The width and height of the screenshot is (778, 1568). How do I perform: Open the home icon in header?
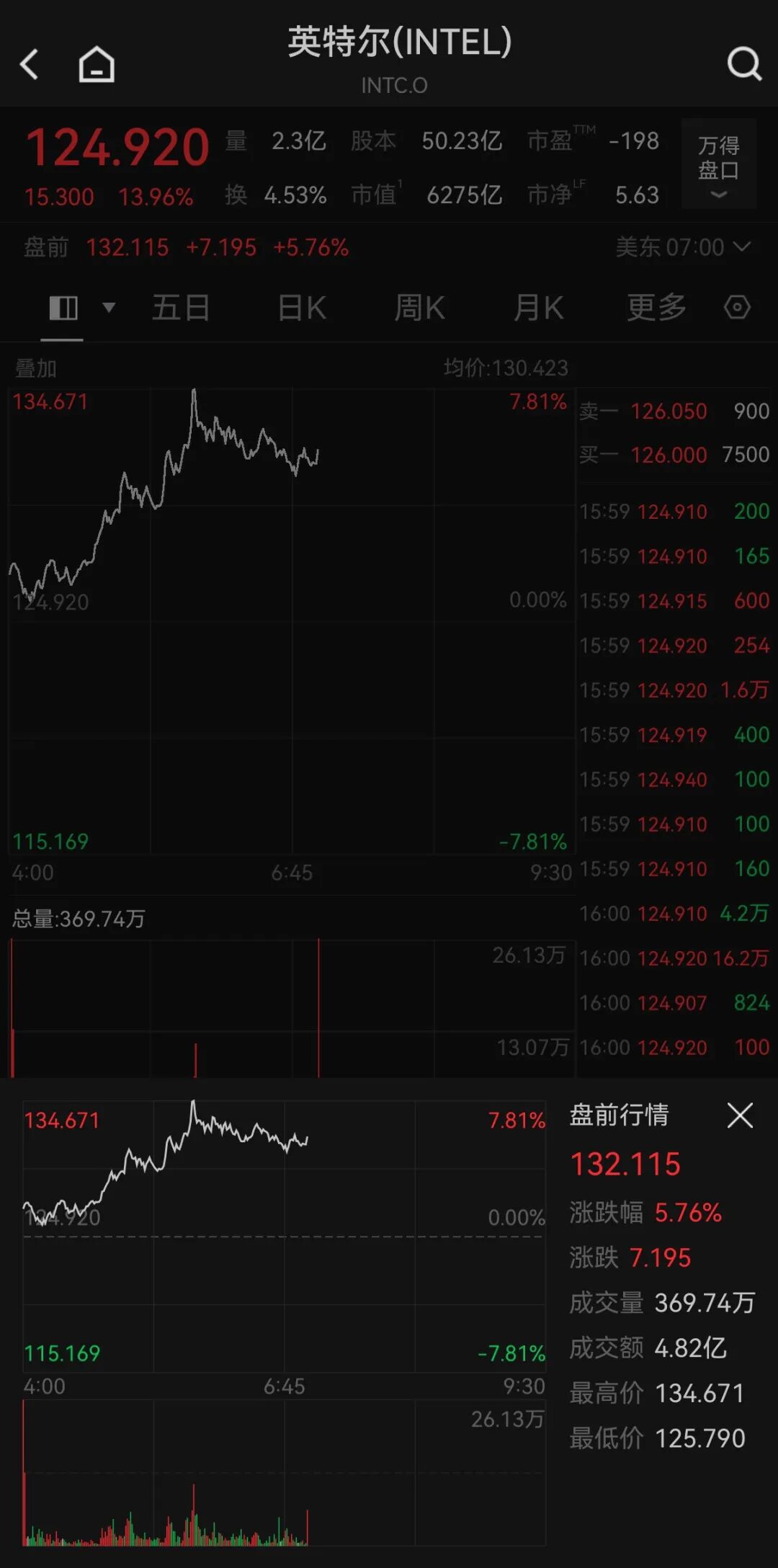coord(97,64)
